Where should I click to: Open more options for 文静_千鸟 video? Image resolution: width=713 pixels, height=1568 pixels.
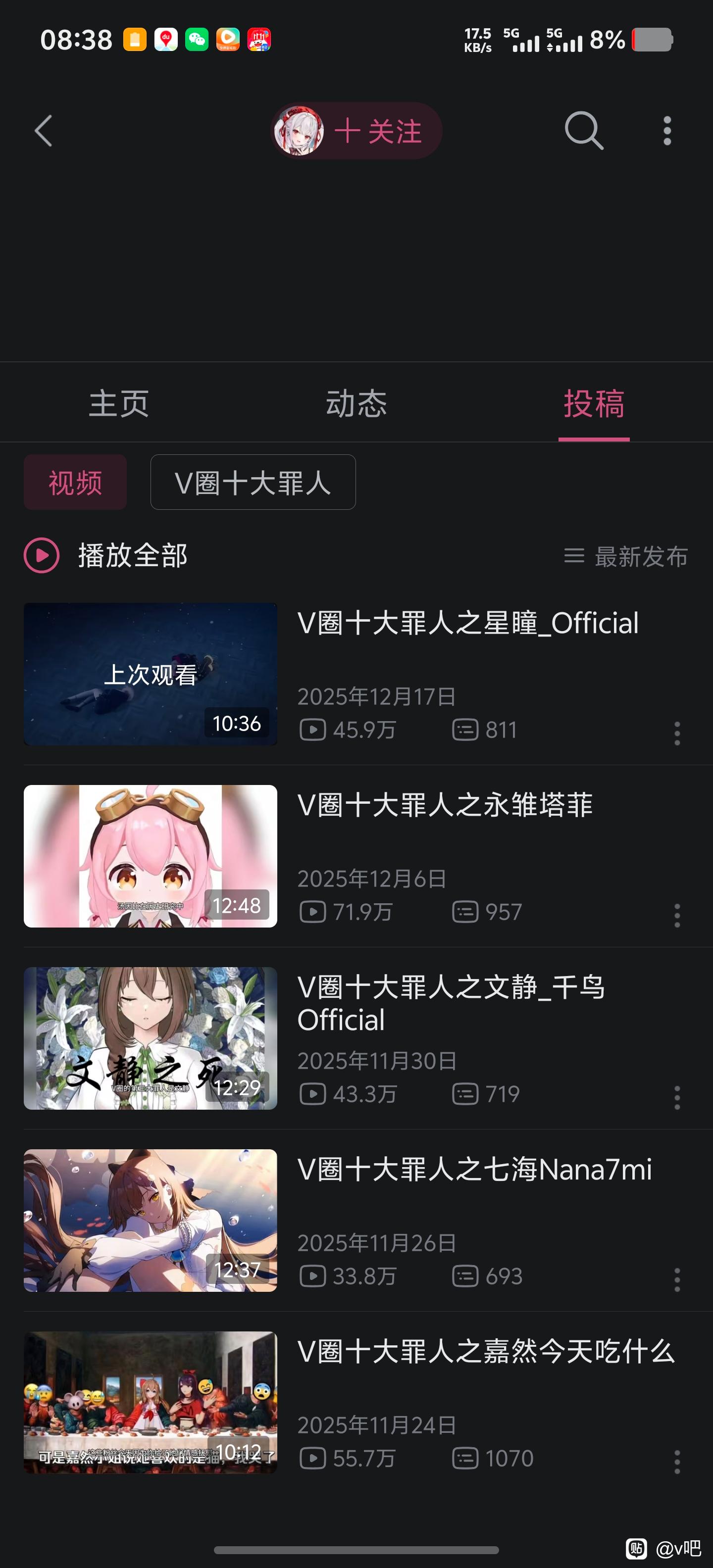pos(677,1097)
